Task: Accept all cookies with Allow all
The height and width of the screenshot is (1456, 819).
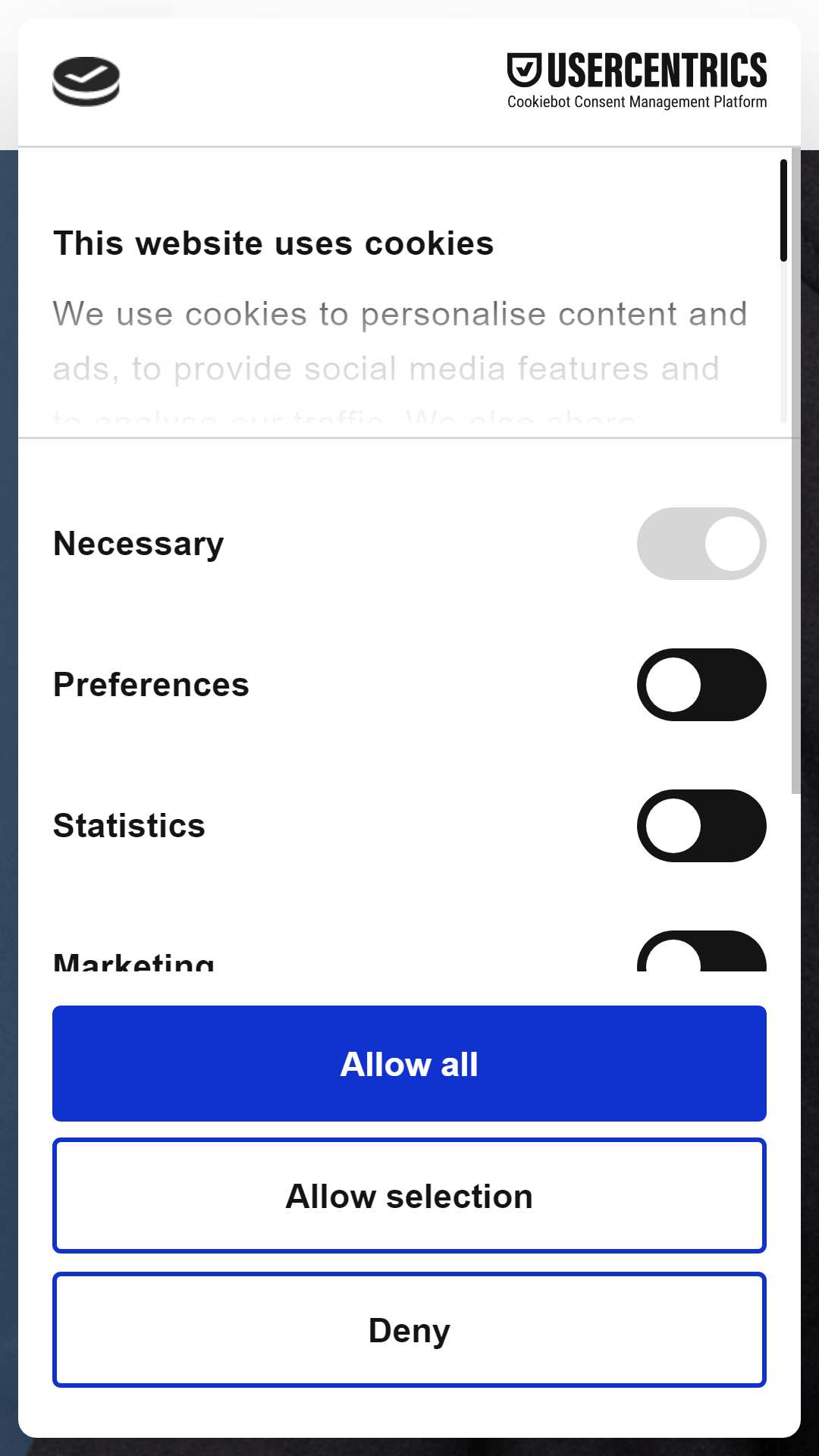Action: (409, 1063)
